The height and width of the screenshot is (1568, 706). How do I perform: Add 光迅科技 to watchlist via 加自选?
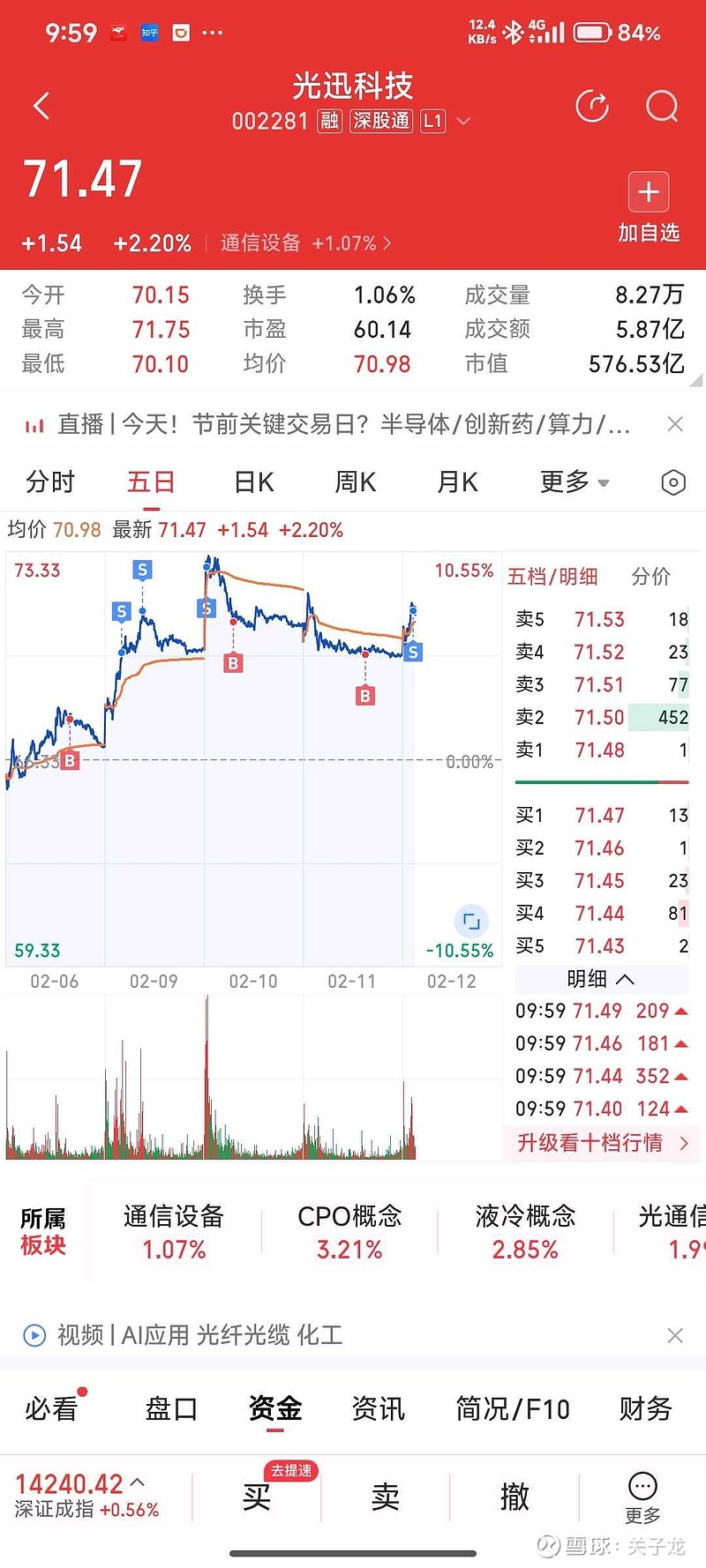click(649, 208)
